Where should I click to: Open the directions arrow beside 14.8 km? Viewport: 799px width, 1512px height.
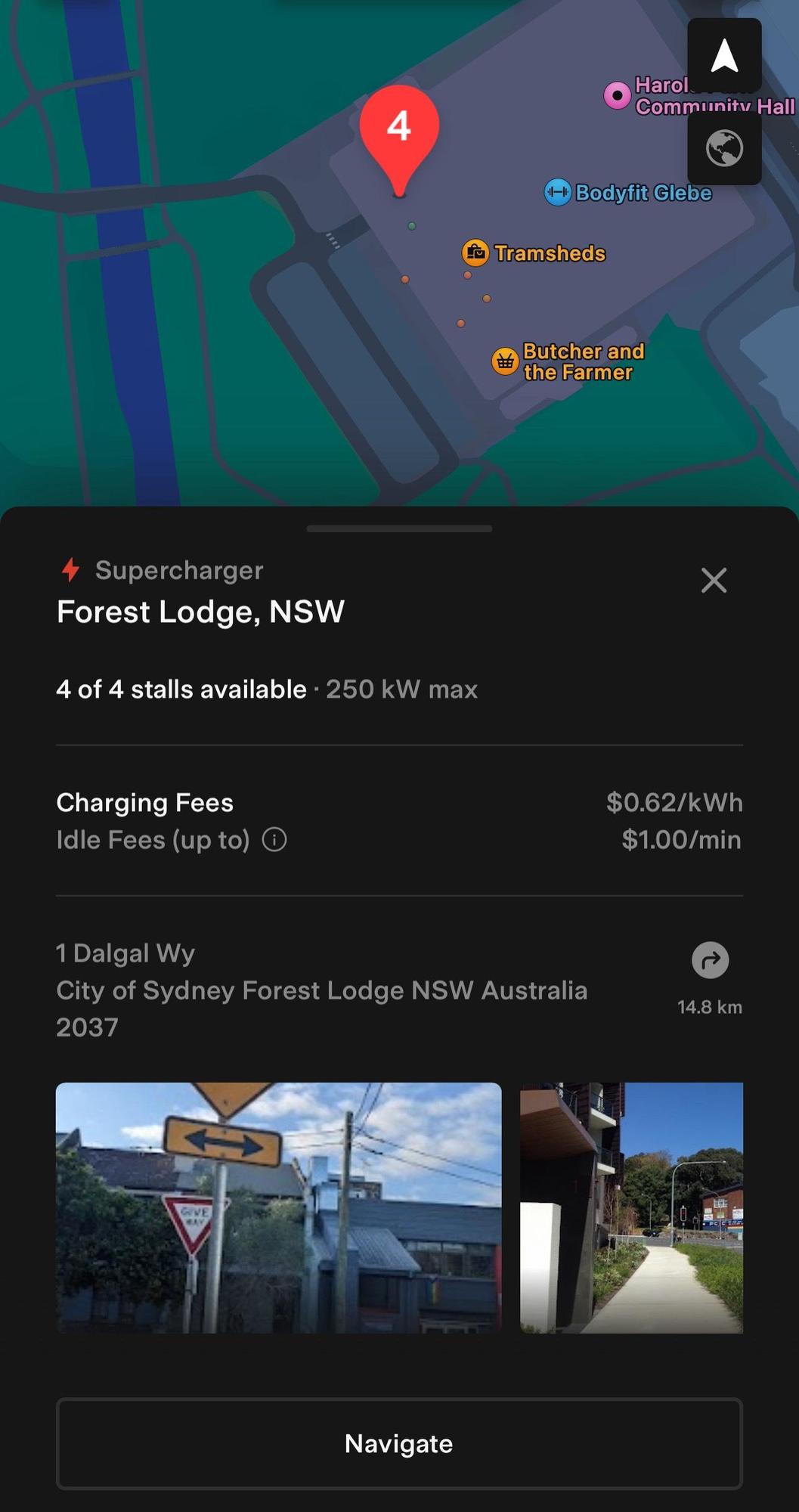[x=709, y=961]
